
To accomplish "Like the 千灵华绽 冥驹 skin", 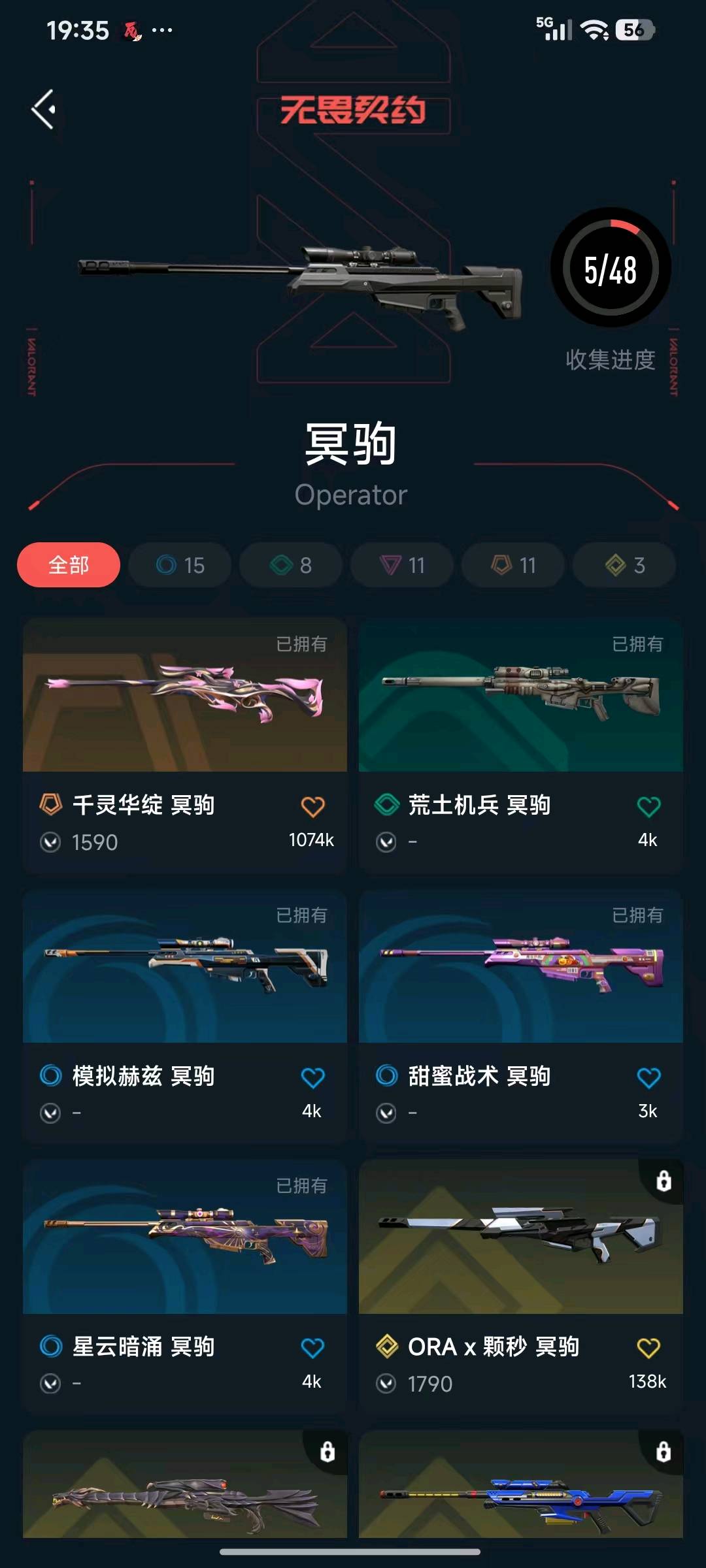I will pyautogui.click(x=312, y=807).
